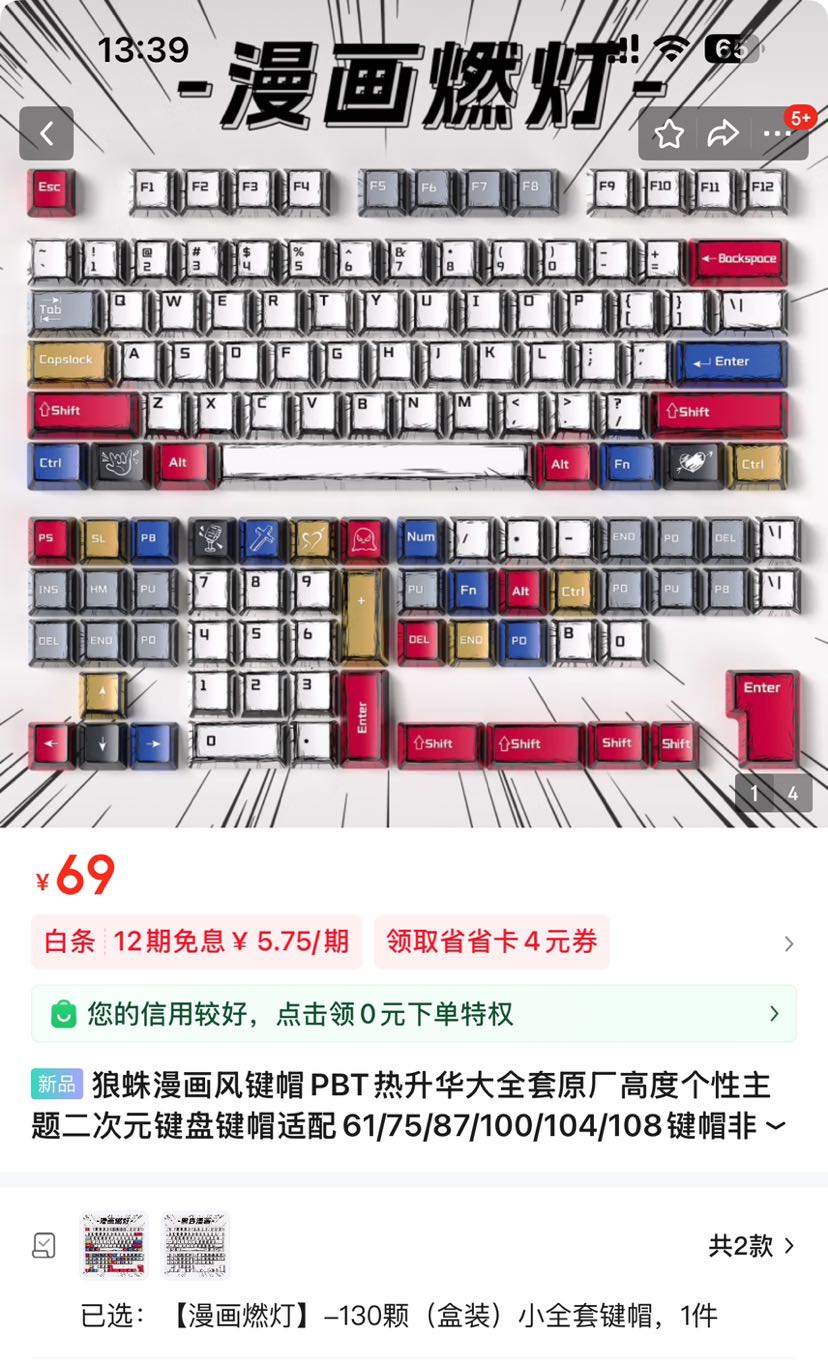
Task: Open the 共2款 style options
Action: click(x=752, y=1245)
